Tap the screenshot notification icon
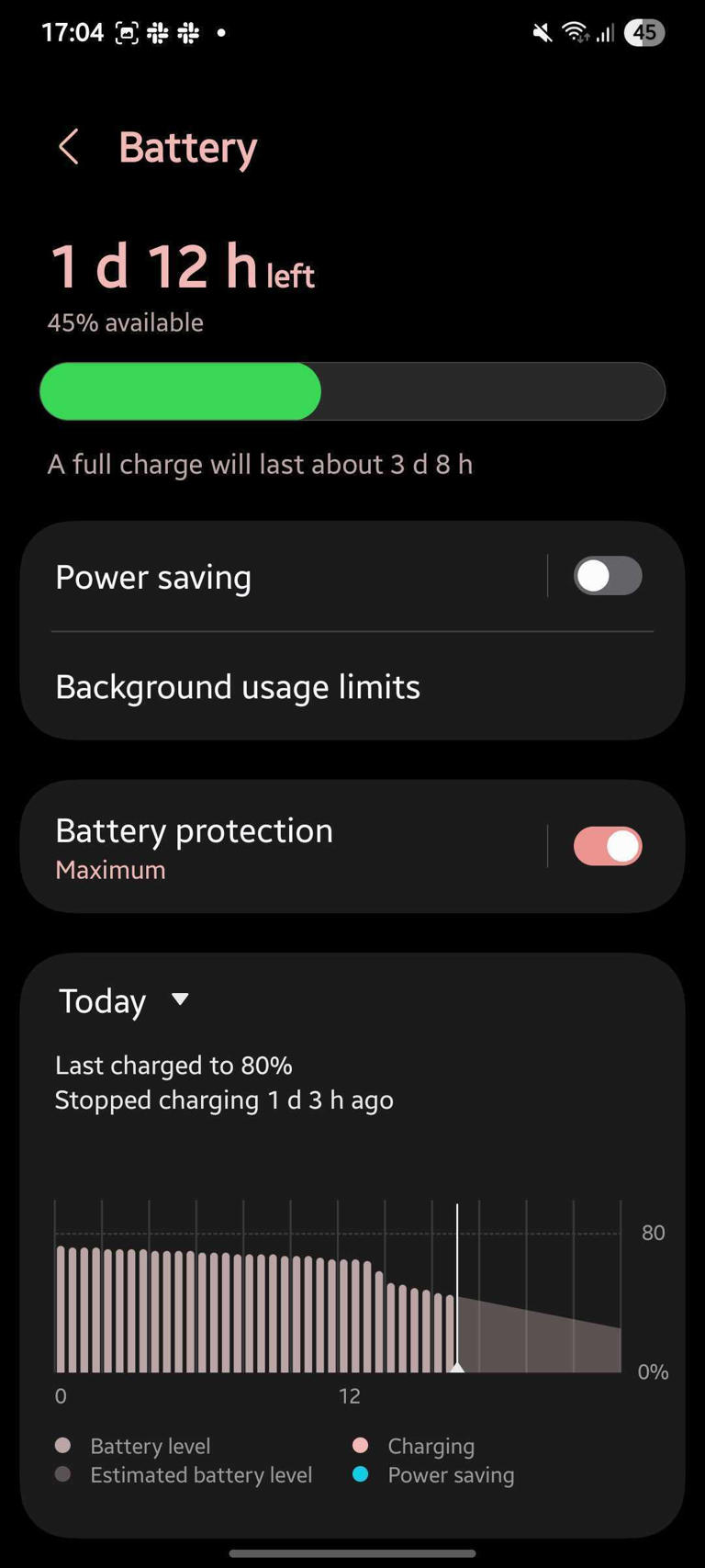This screenshot has height=1568, width=705. 126,33
